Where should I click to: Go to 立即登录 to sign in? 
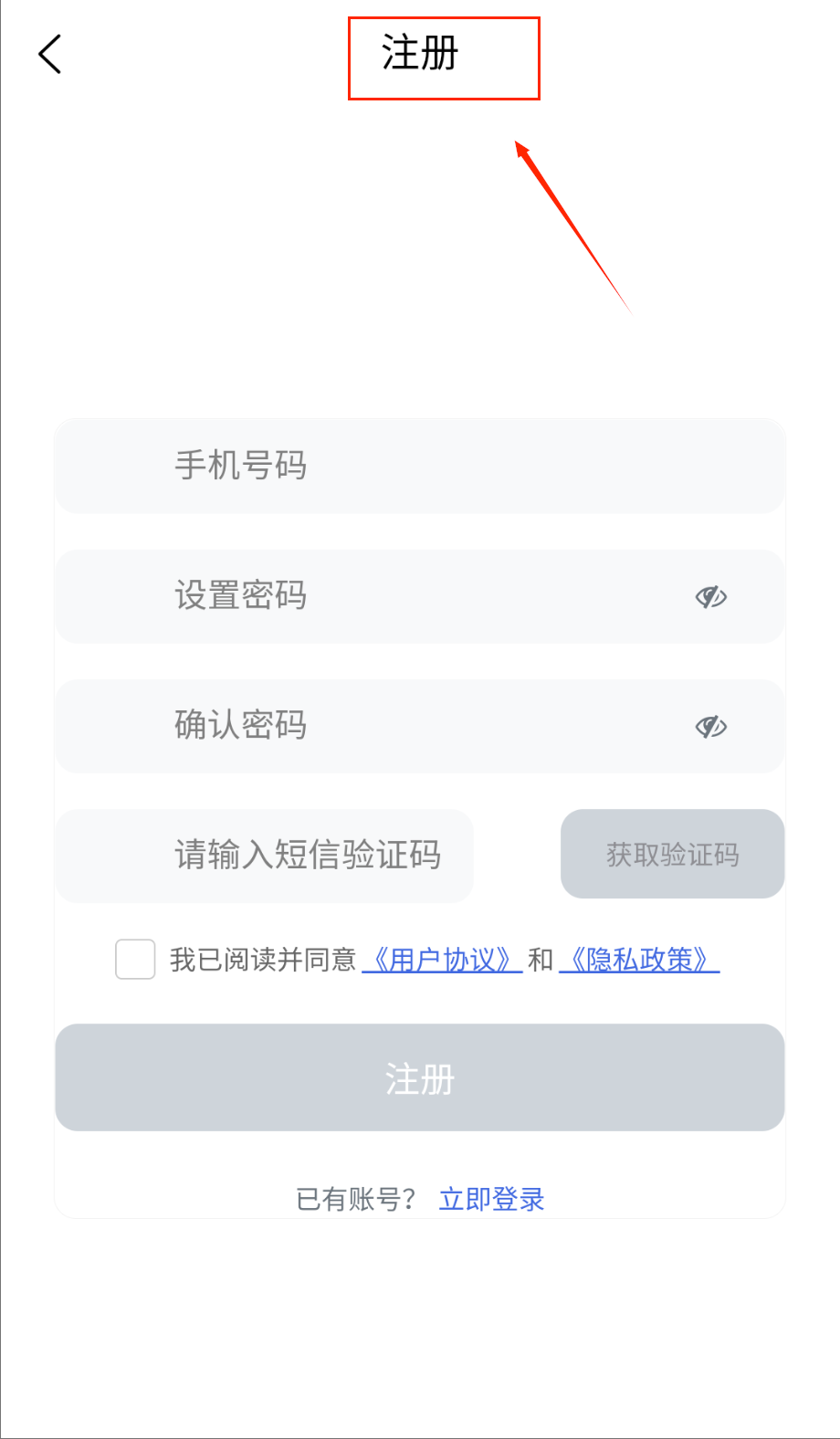tap(491, 1199)
